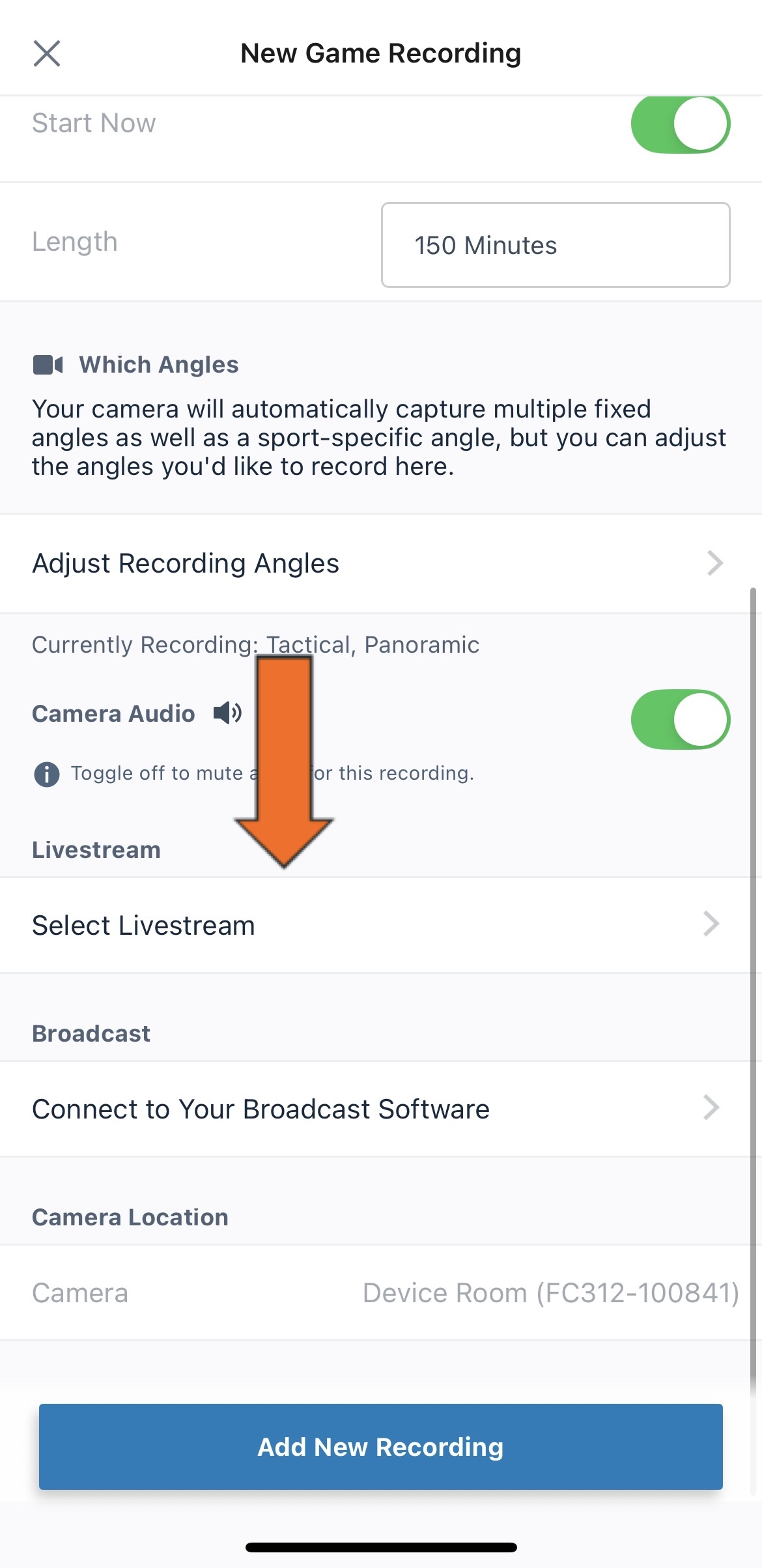Expand the Adjust Recording Angles chevron
Screen dimensions: 762x1568
tap(714, 563)
